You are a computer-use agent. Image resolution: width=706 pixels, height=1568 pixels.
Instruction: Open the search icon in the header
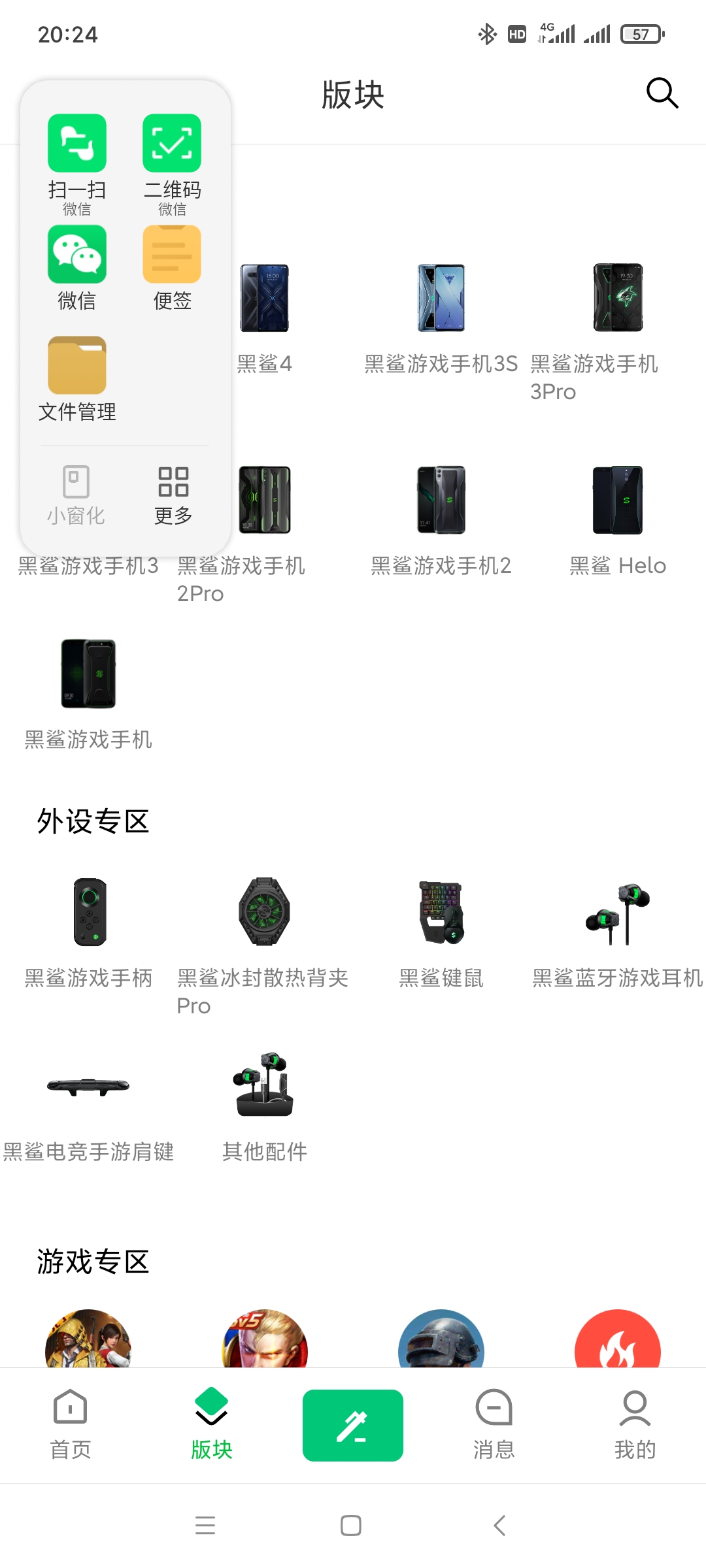[662, 93]
